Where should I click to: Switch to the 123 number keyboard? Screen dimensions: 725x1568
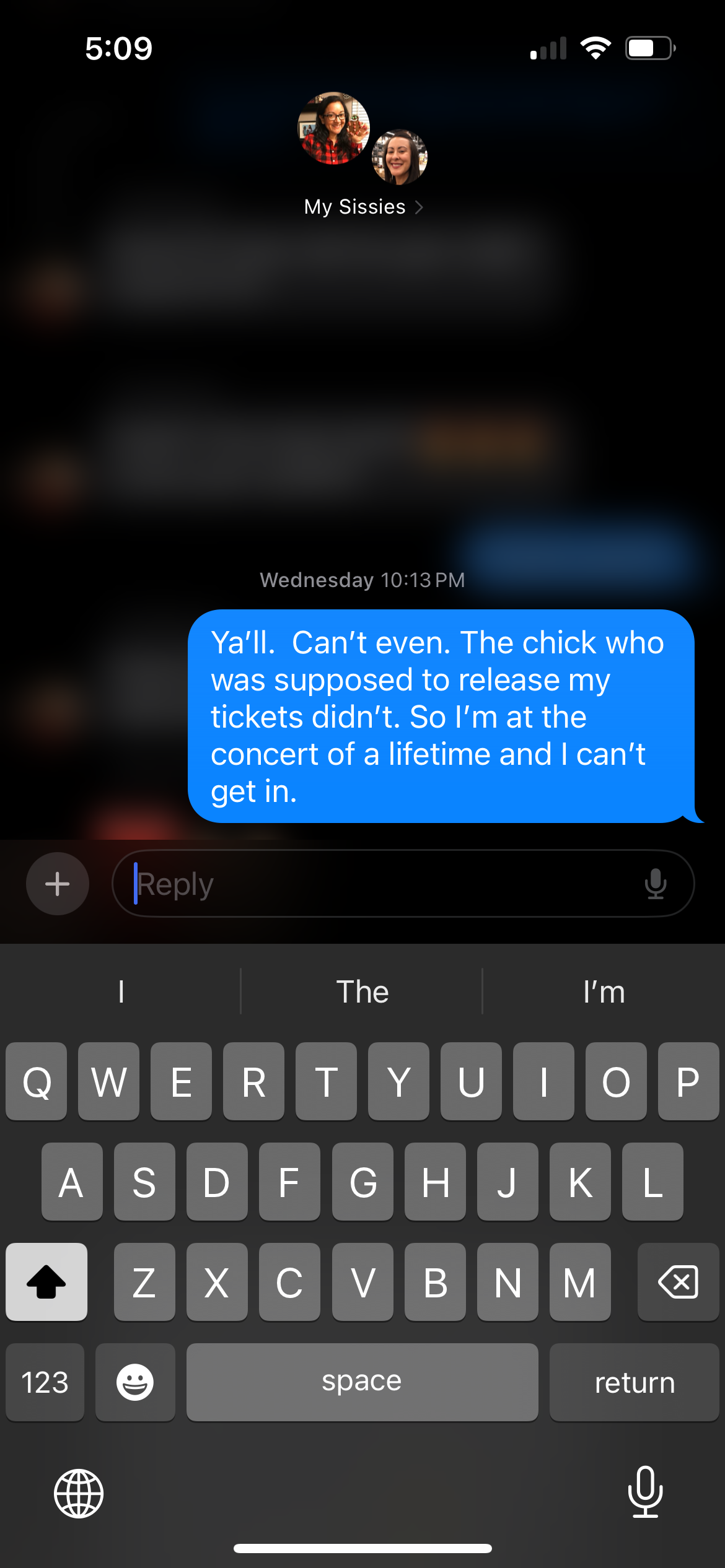[45, 1382]
